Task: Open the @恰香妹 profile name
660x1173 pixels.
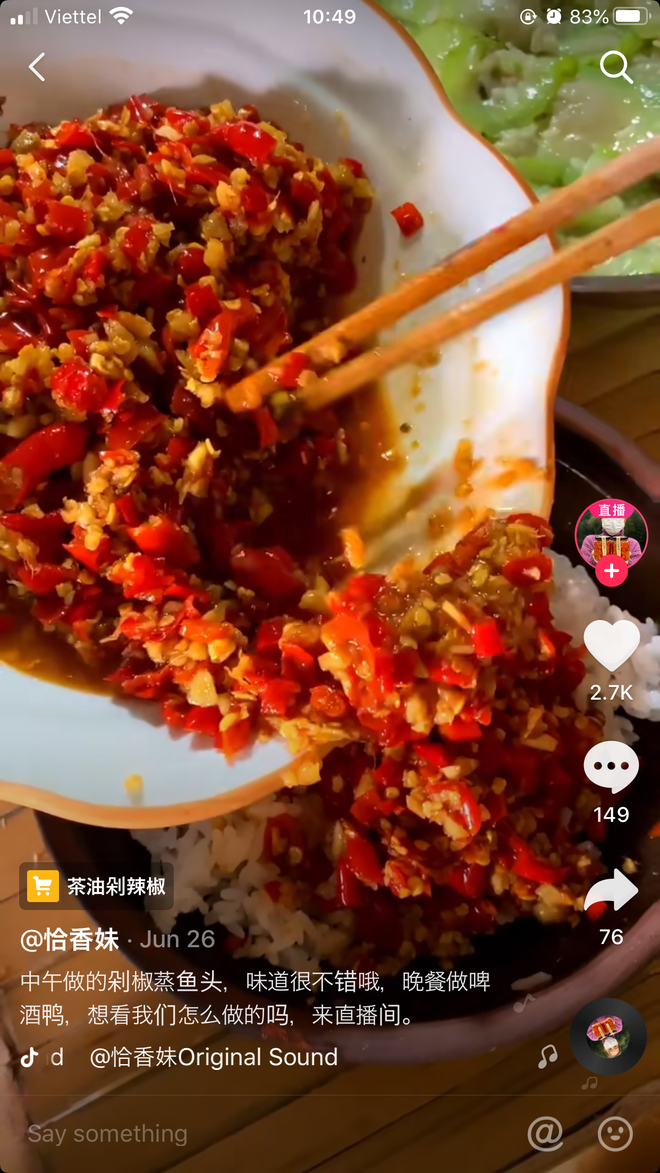Action: [x=70, y=939]
